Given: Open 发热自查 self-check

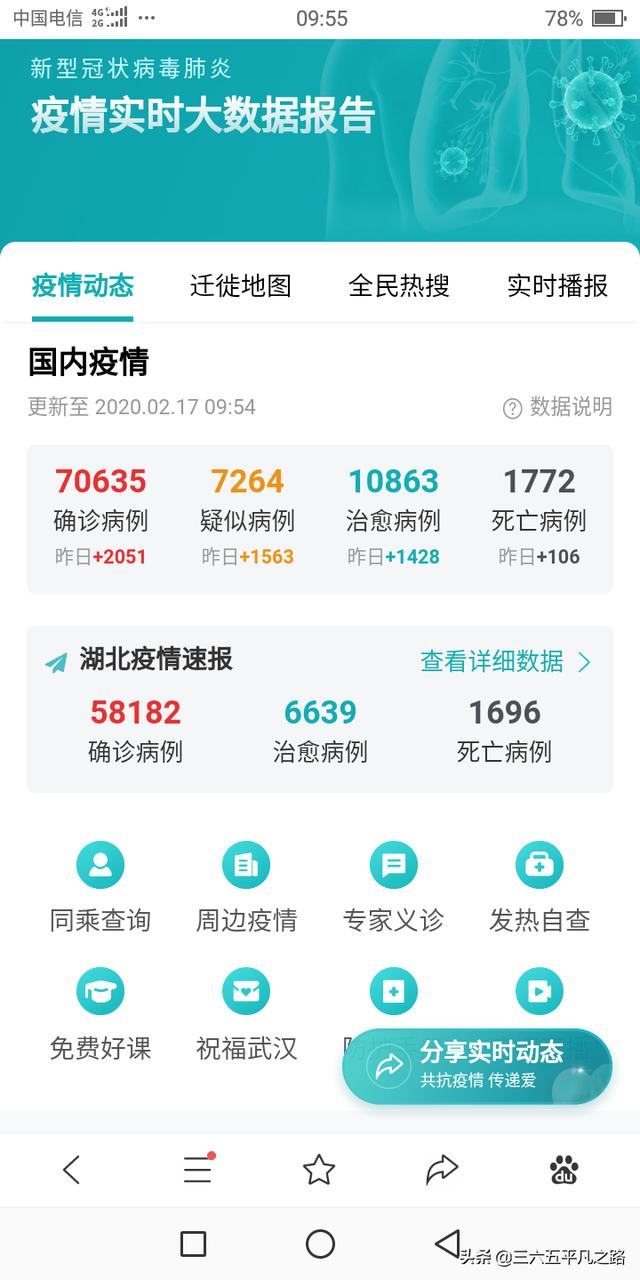Looking at the screenshot, I should tap(539, 887).
